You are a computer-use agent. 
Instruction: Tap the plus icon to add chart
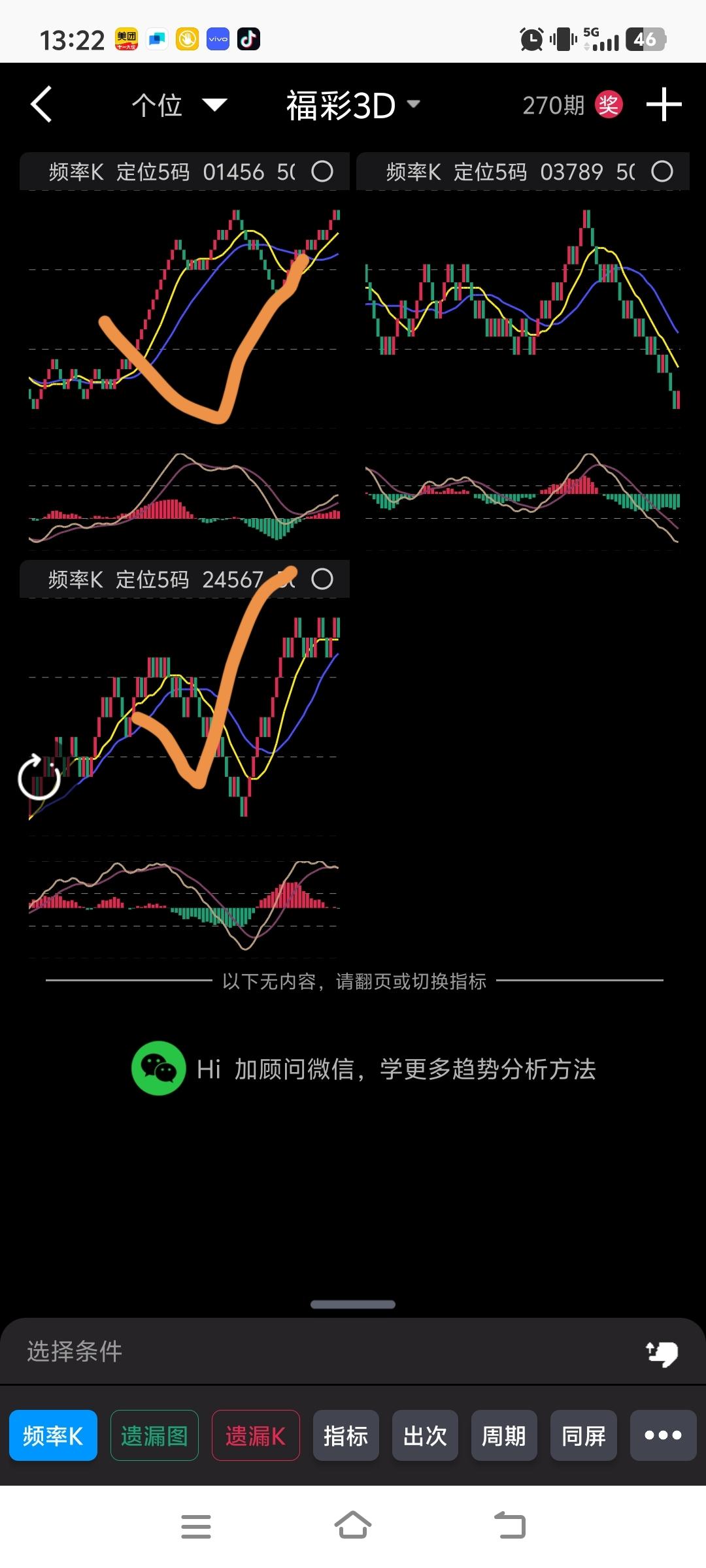pos(664,105)
